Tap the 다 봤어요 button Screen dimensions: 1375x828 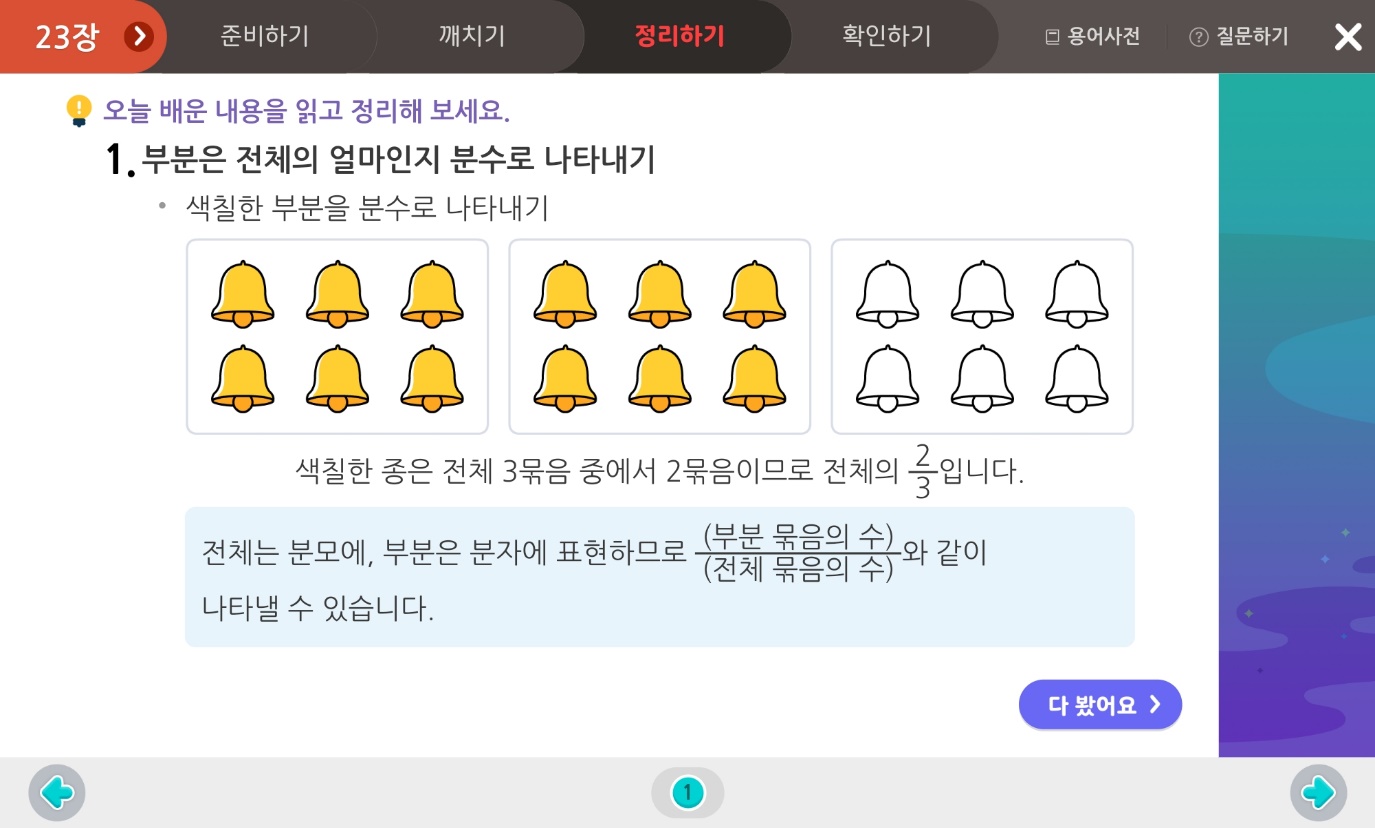click(1100, 705)
